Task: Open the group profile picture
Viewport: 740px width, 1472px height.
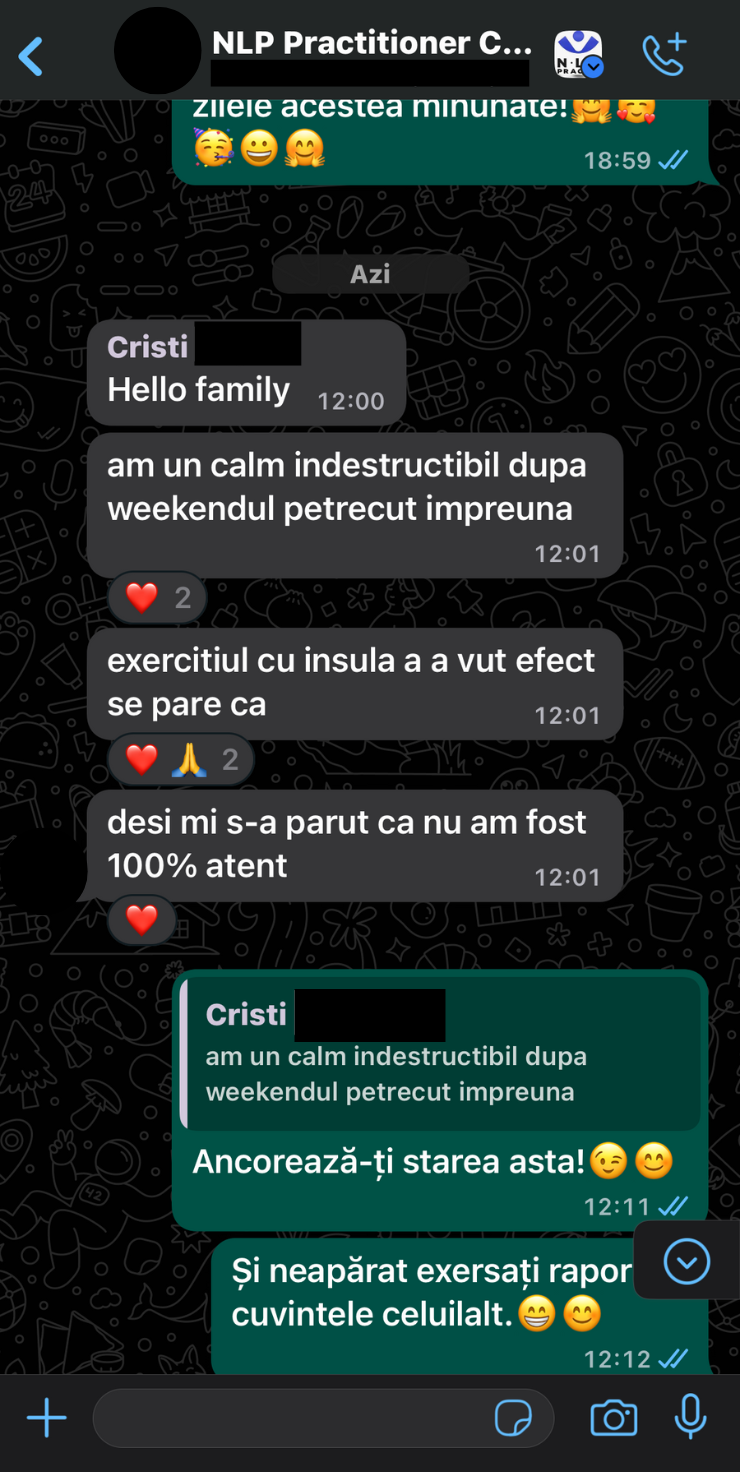Action: tap(157, 50)
